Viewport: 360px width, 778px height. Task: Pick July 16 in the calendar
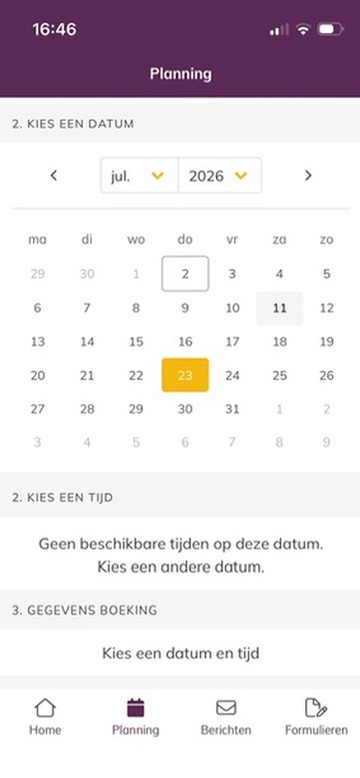[185, 342]
